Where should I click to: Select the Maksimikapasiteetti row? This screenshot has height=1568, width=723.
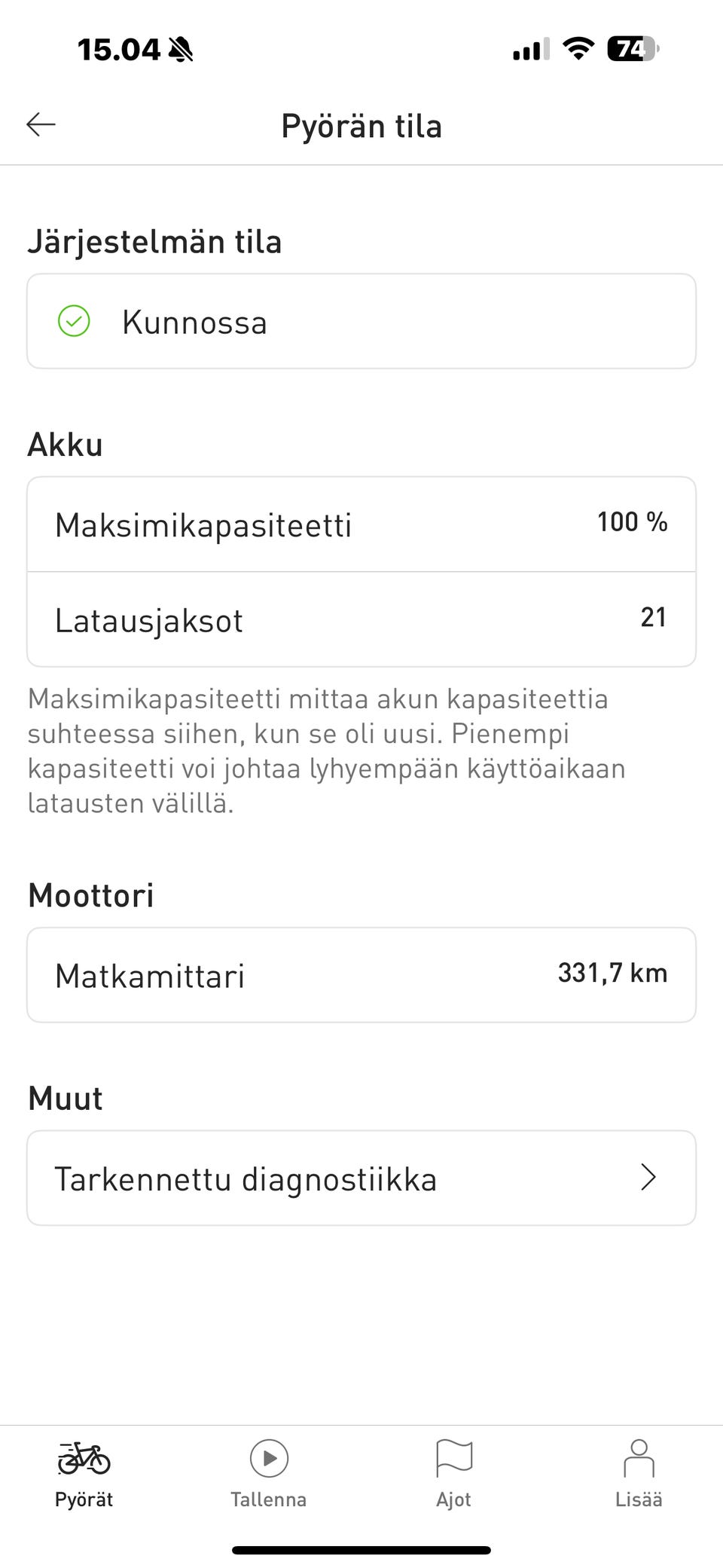point(361,524)
